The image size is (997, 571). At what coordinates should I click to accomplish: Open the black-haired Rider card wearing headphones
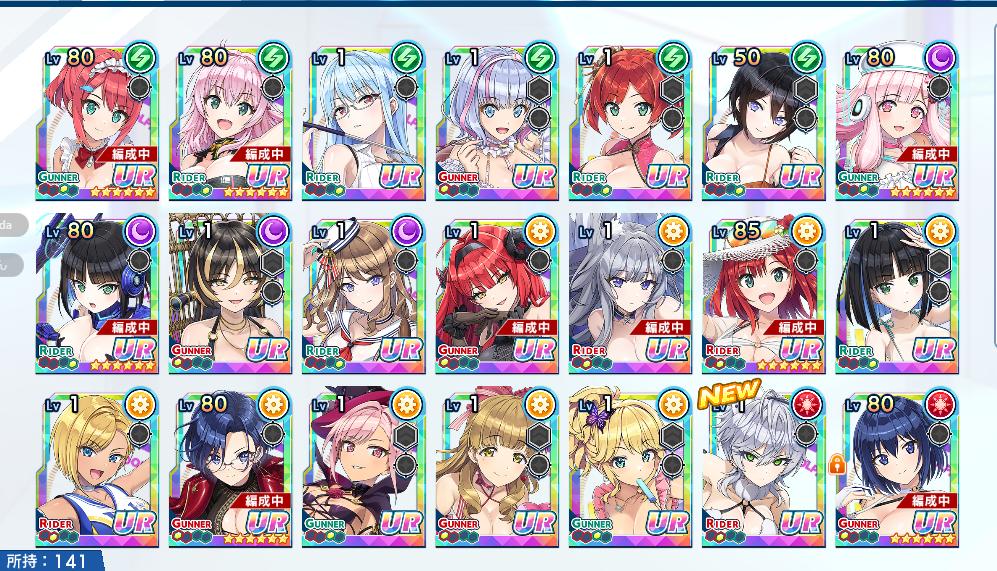[x=96, y=295]
